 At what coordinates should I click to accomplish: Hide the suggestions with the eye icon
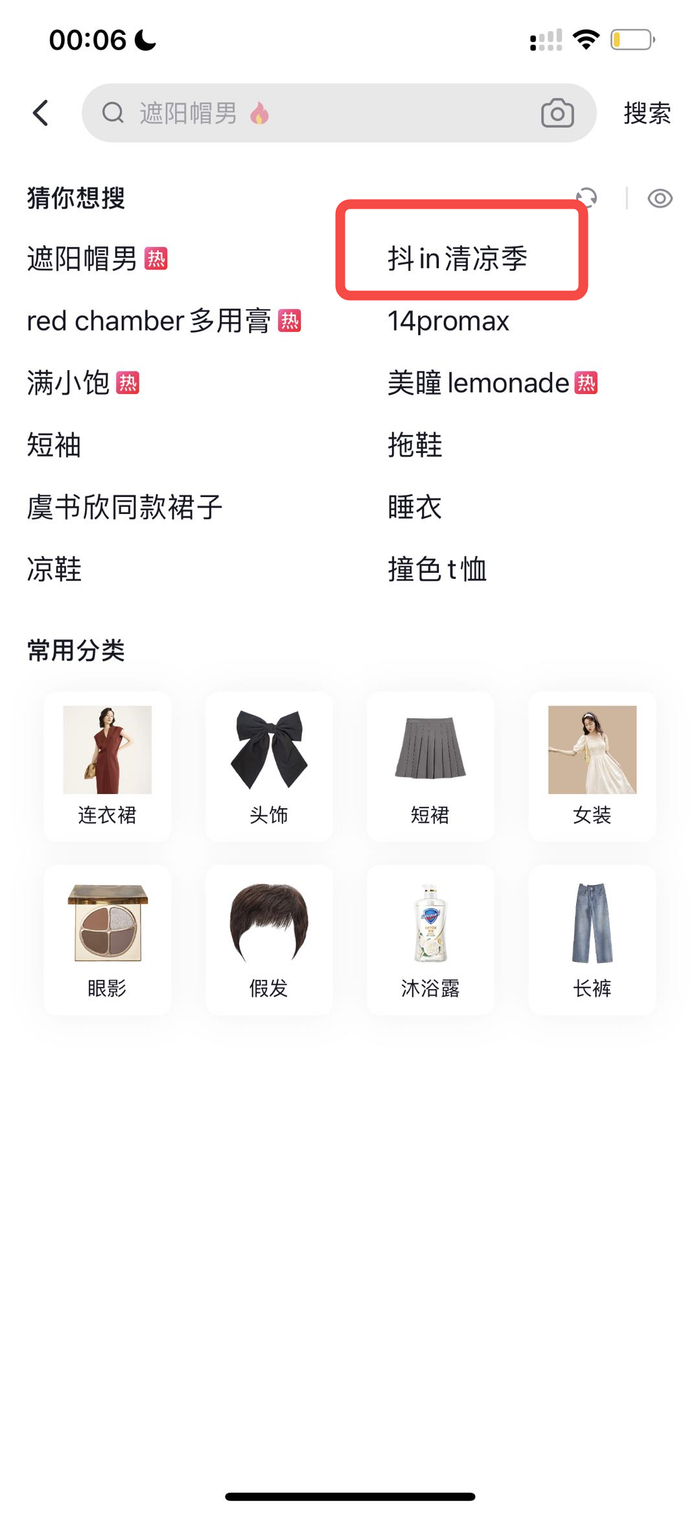coord(660,198)
